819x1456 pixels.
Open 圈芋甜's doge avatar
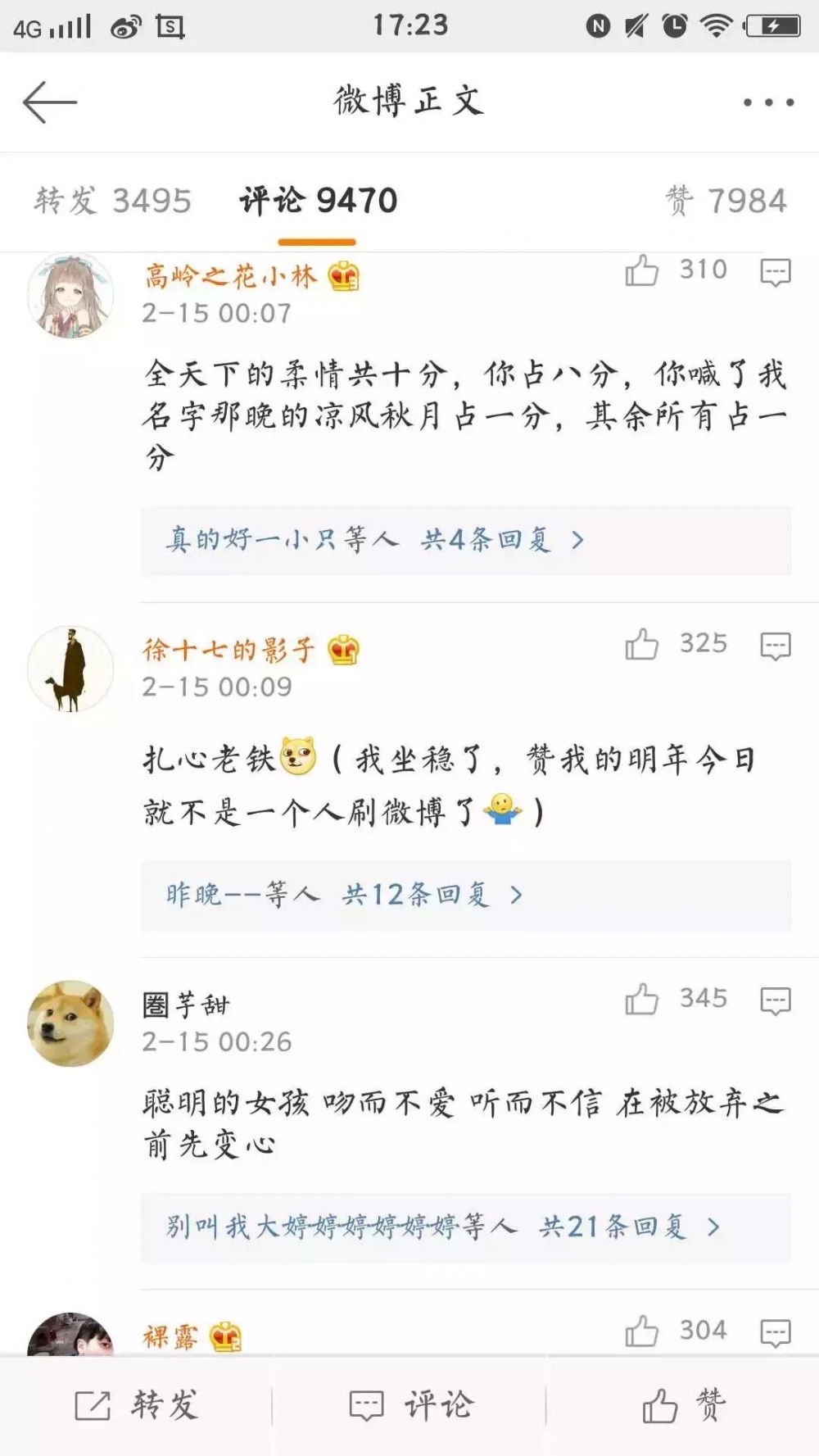(70, 1023)
